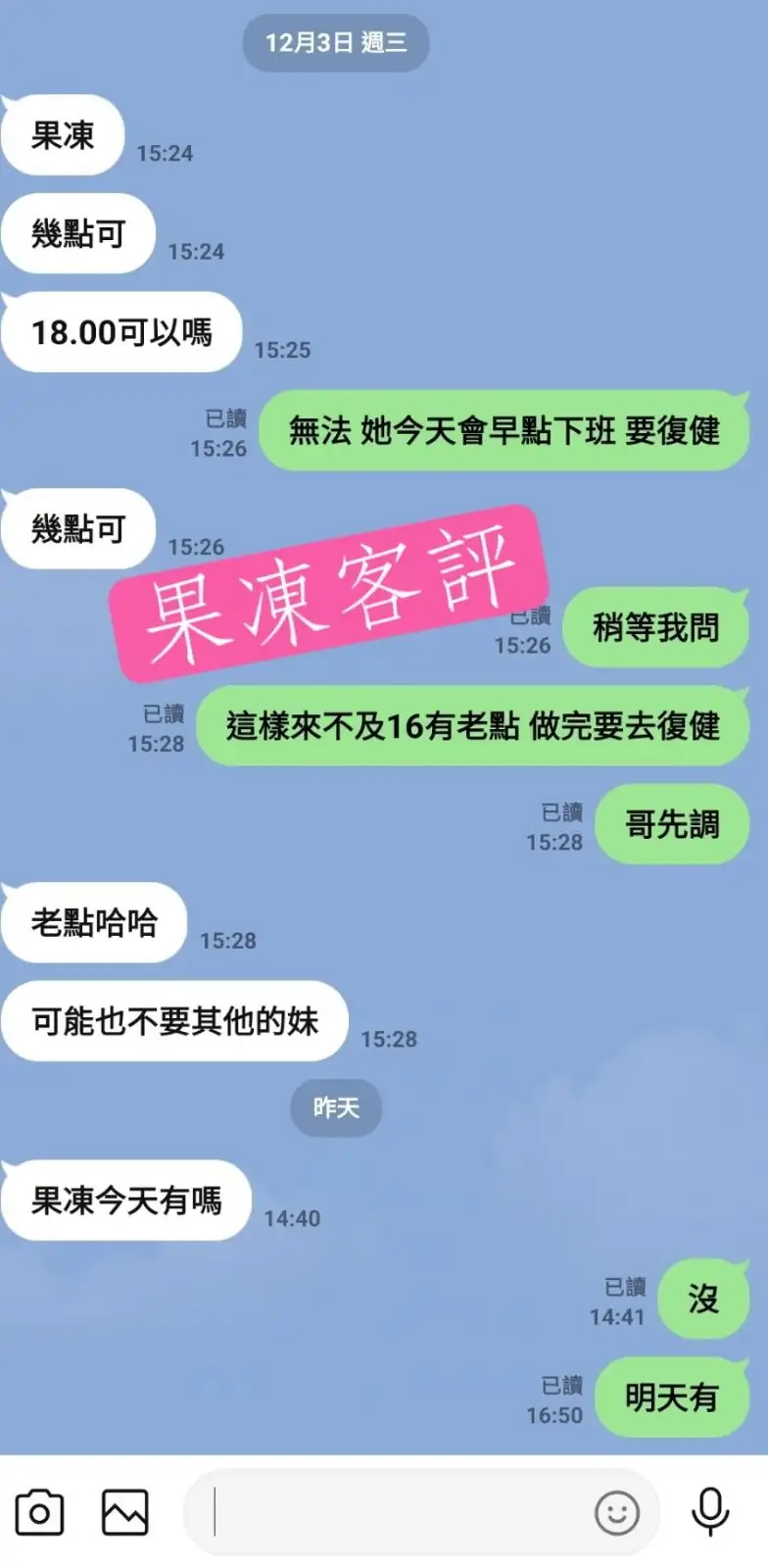Start a voice message with microphone
The image size is (768, 1568).
tap(710, 1512)
